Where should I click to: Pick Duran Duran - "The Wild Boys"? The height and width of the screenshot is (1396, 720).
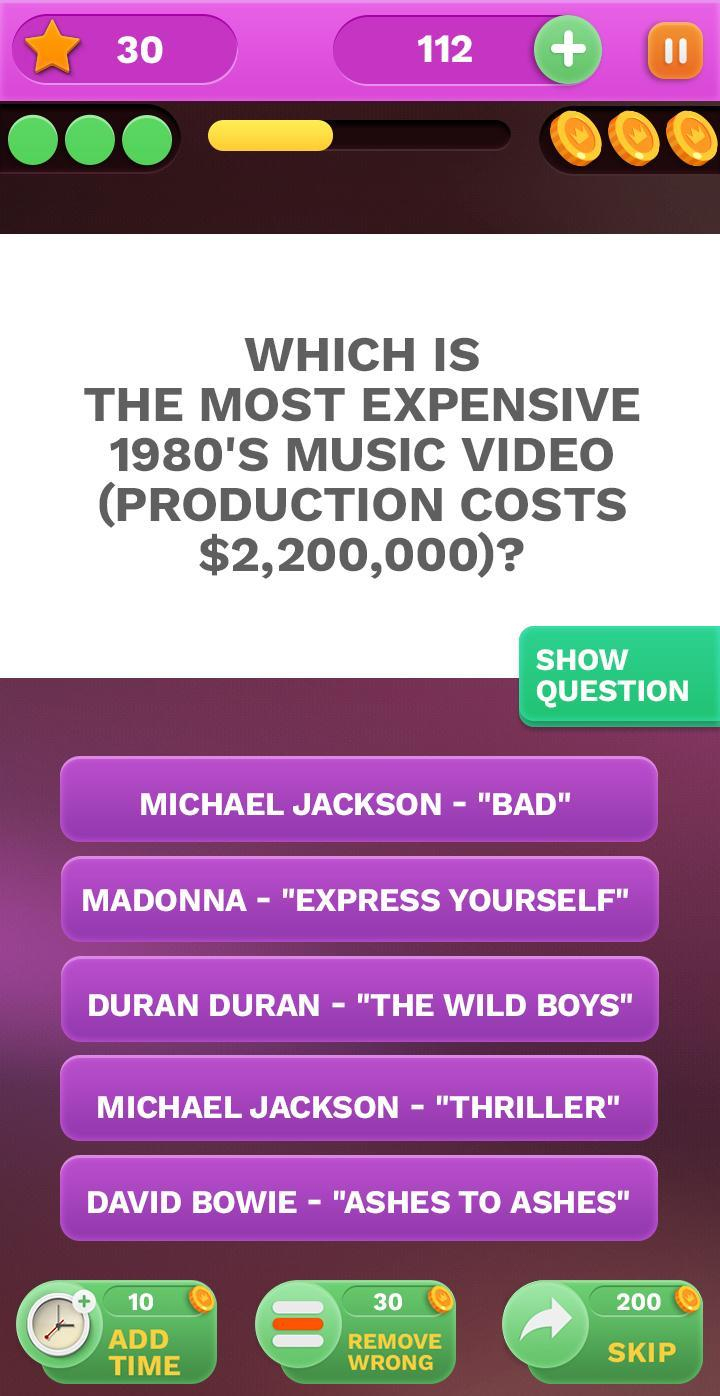coord(359,1003)
